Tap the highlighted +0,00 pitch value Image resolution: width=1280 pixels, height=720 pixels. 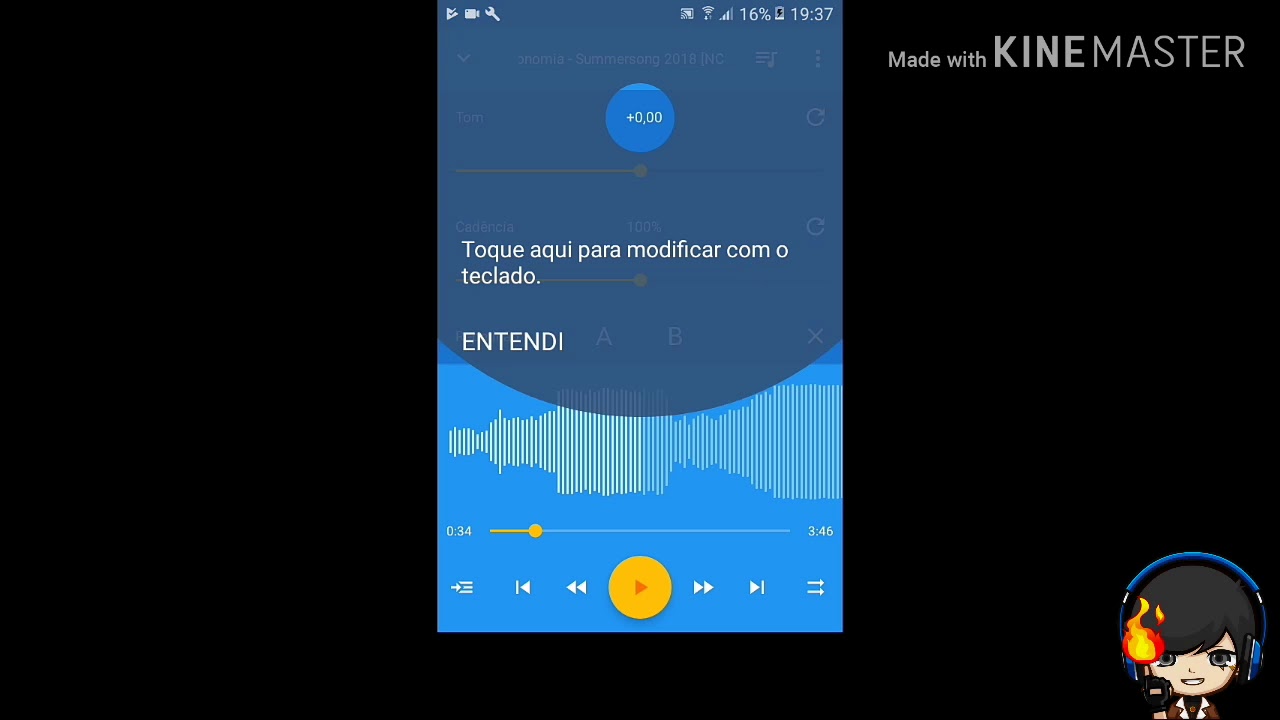tap(641, 117)
